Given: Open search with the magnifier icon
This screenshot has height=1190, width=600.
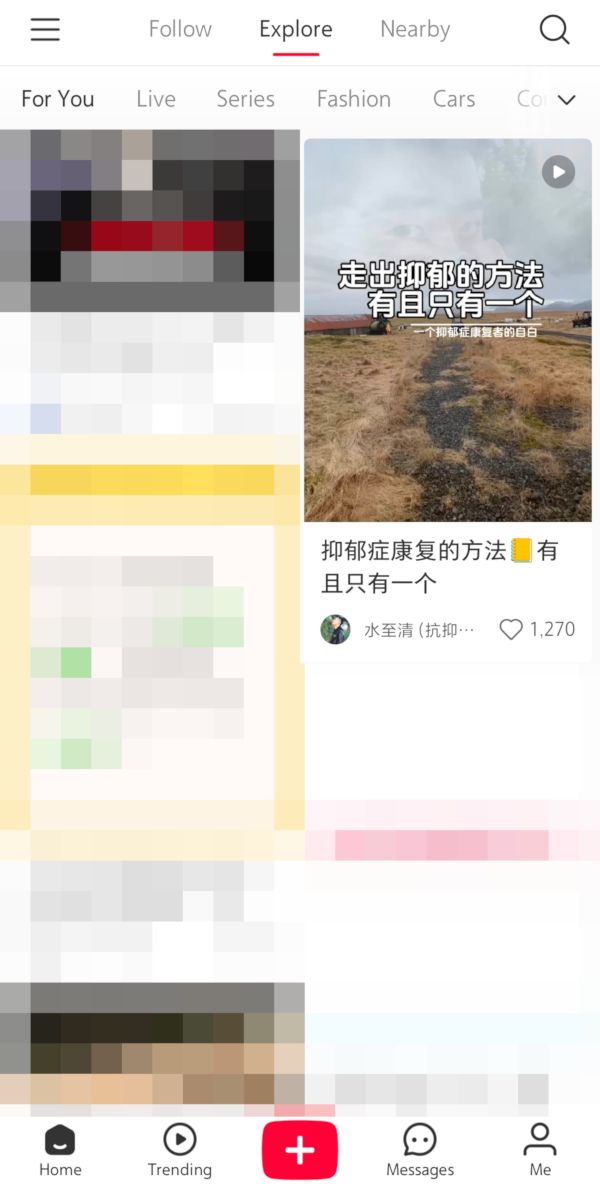Looking at the screenshot, I should [554, 30].
